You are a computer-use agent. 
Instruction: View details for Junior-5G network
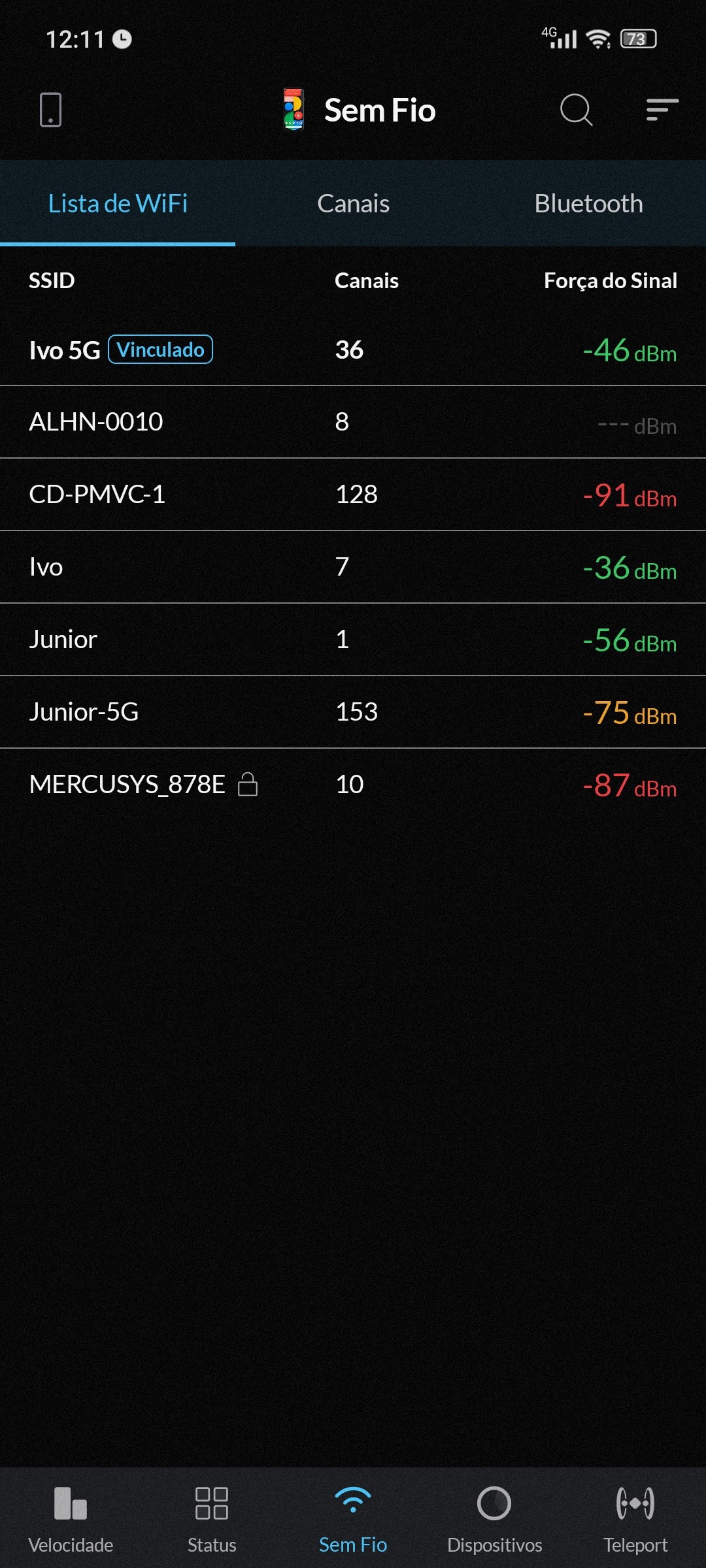pos(353,712)
